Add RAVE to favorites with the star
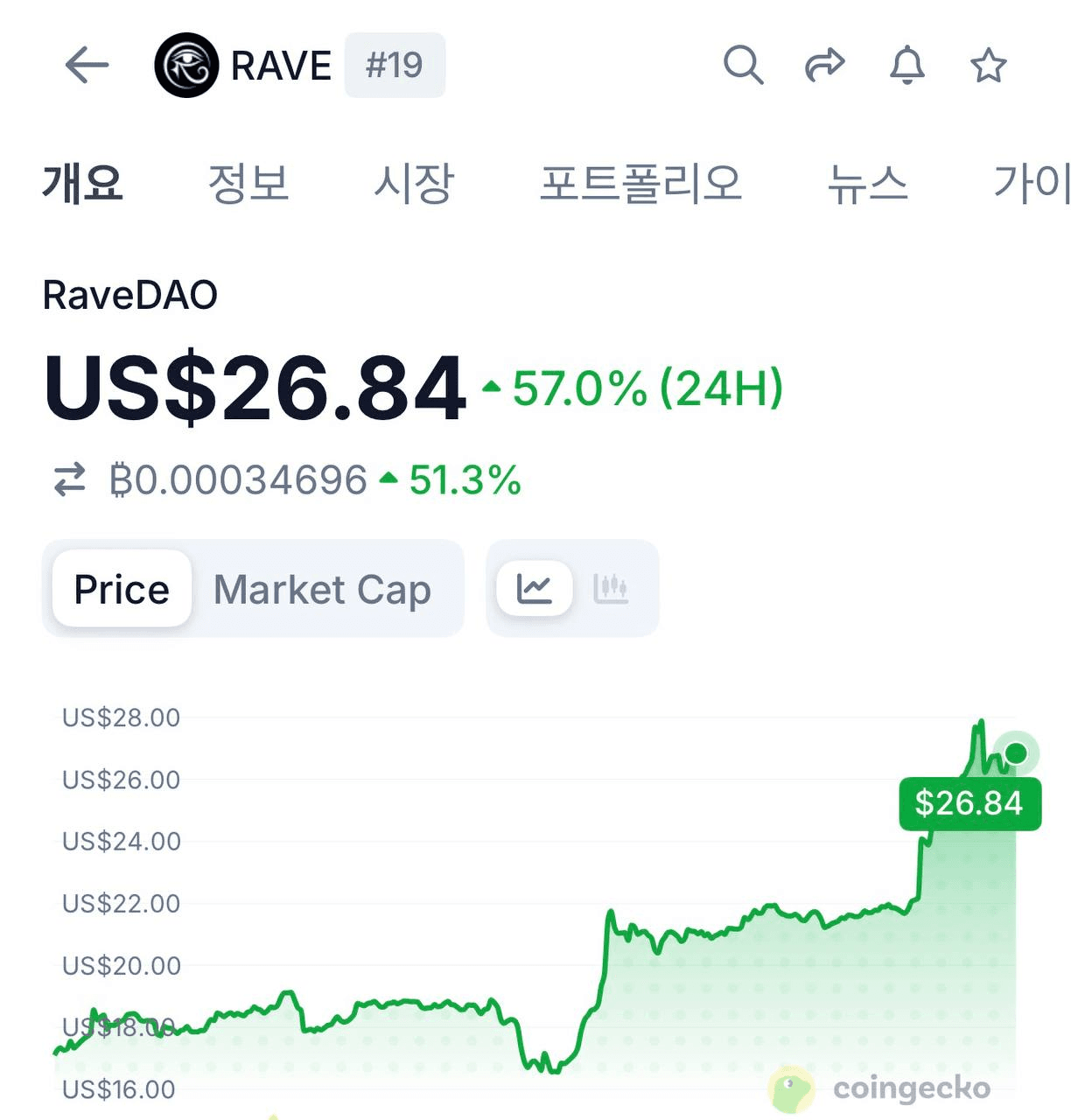The image size is (1071, 1120). [x=988, y=66]
